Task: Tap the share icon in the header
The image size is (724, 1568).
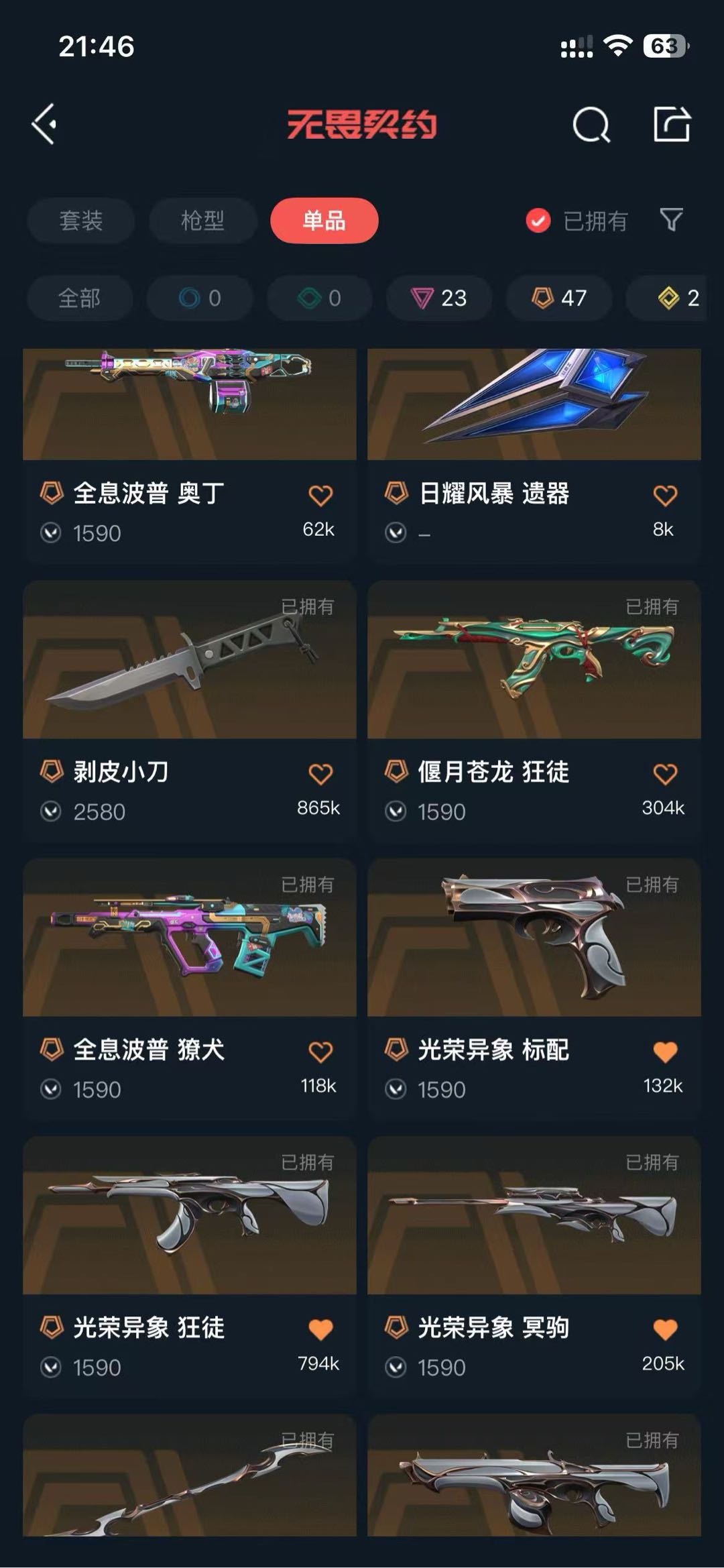Action: [x=672, y=125]
